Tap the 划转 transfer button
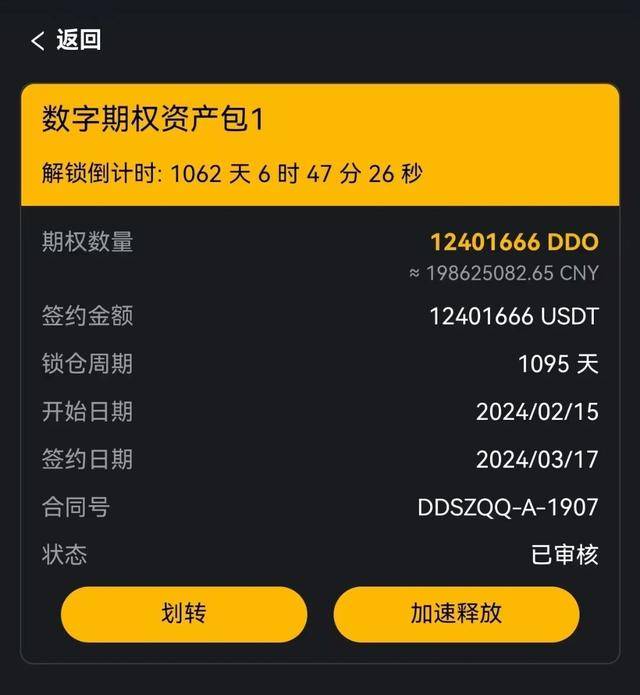Viewport: 640px width, 695px height. (x=184, y=614)
